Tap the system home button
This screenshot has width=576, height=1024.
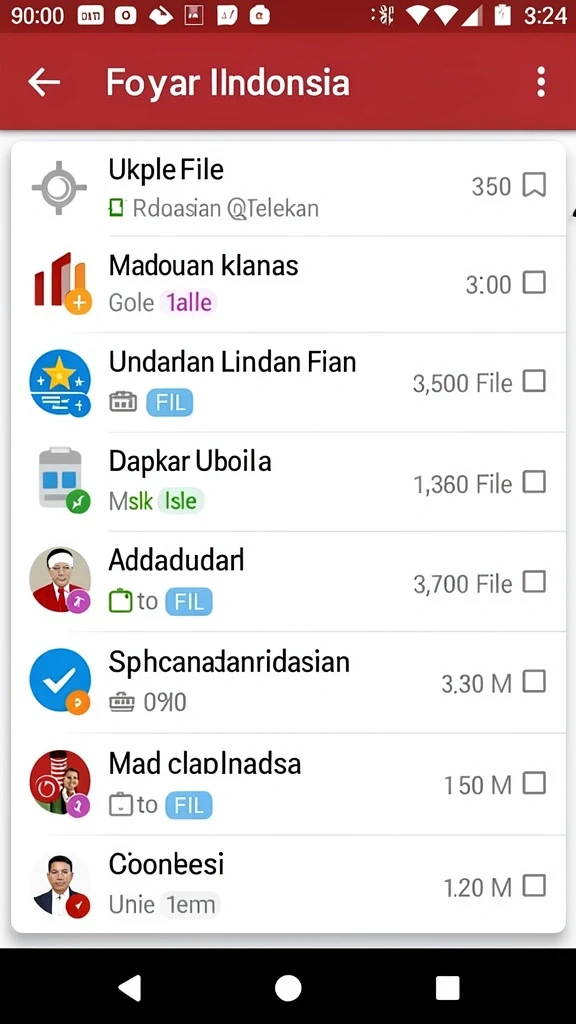click(x=288, y=988)
